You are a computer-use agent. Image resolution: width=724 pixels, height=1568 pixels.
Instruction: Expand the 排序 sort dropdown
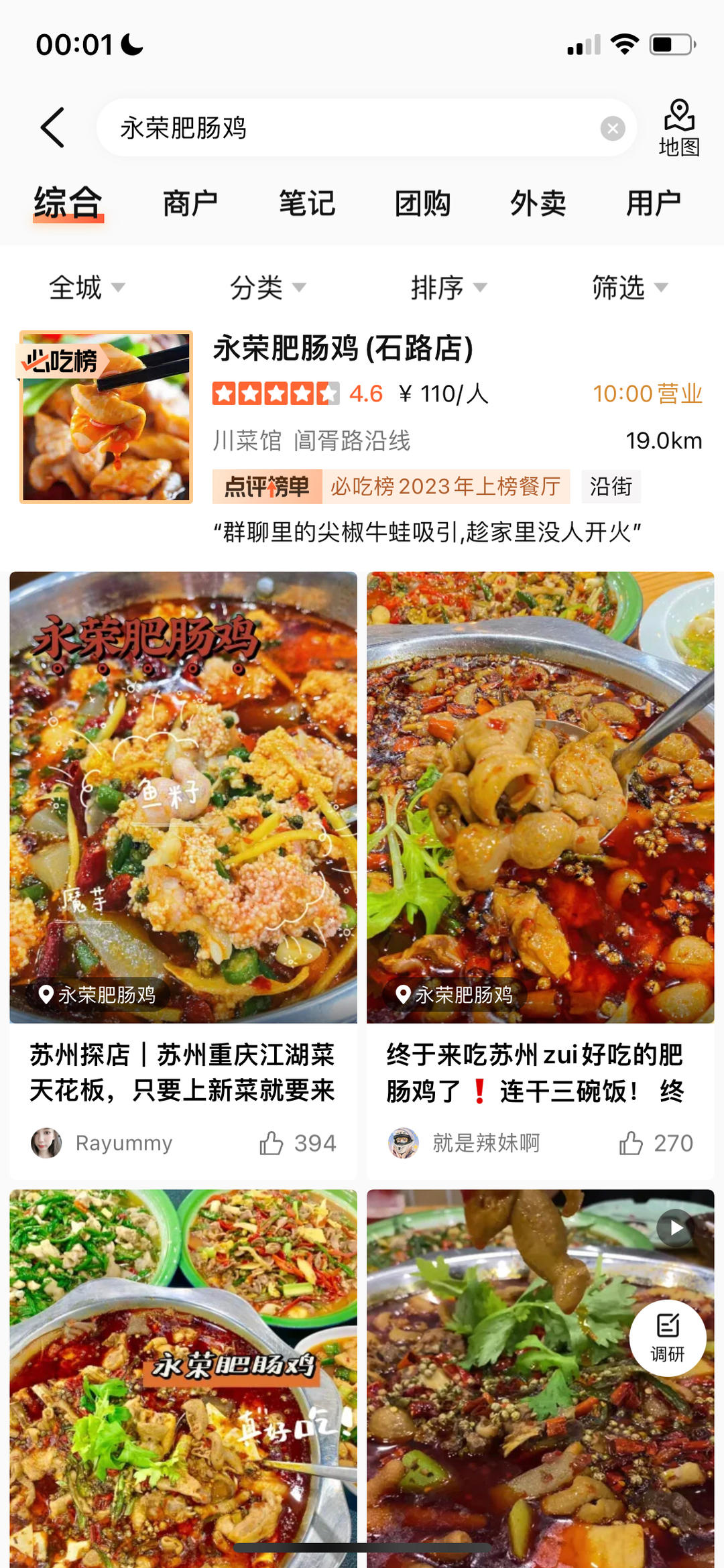click(448, 288)
